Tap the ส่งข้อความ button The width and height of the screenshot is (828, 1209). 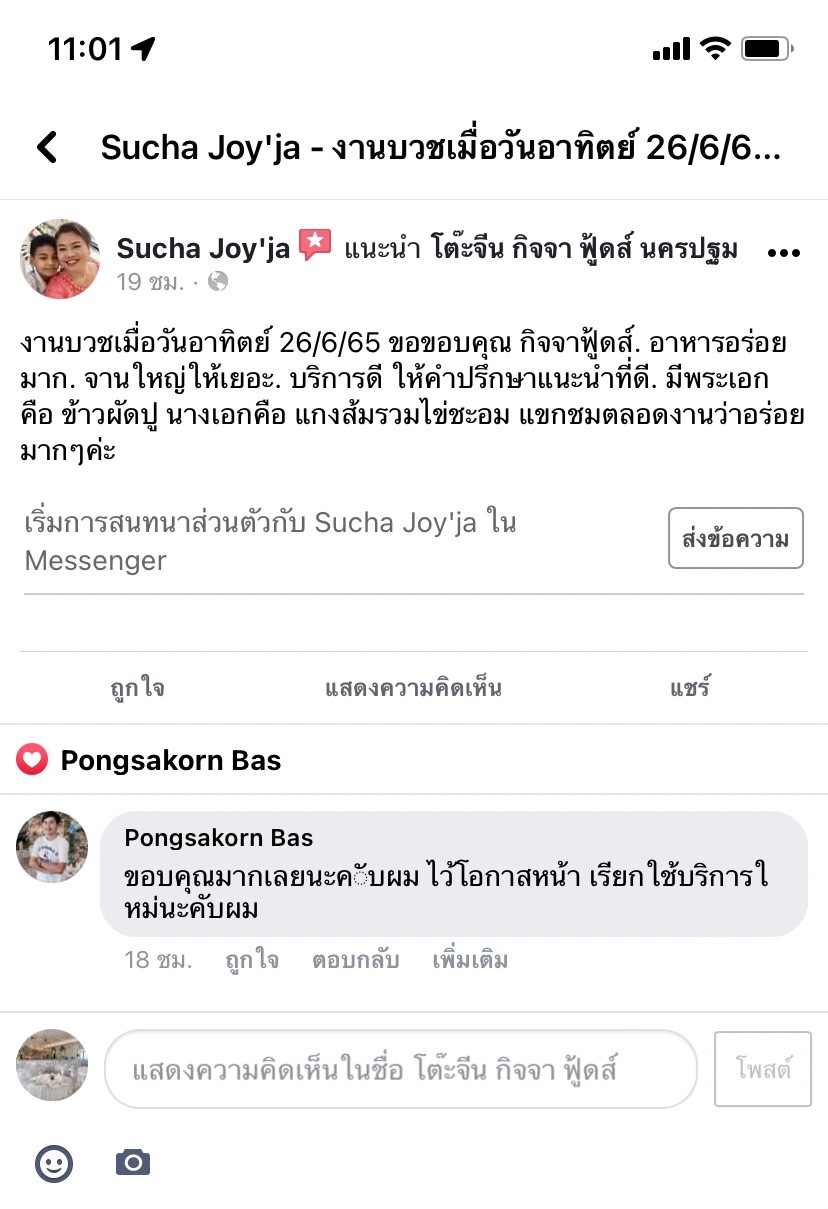735,539
